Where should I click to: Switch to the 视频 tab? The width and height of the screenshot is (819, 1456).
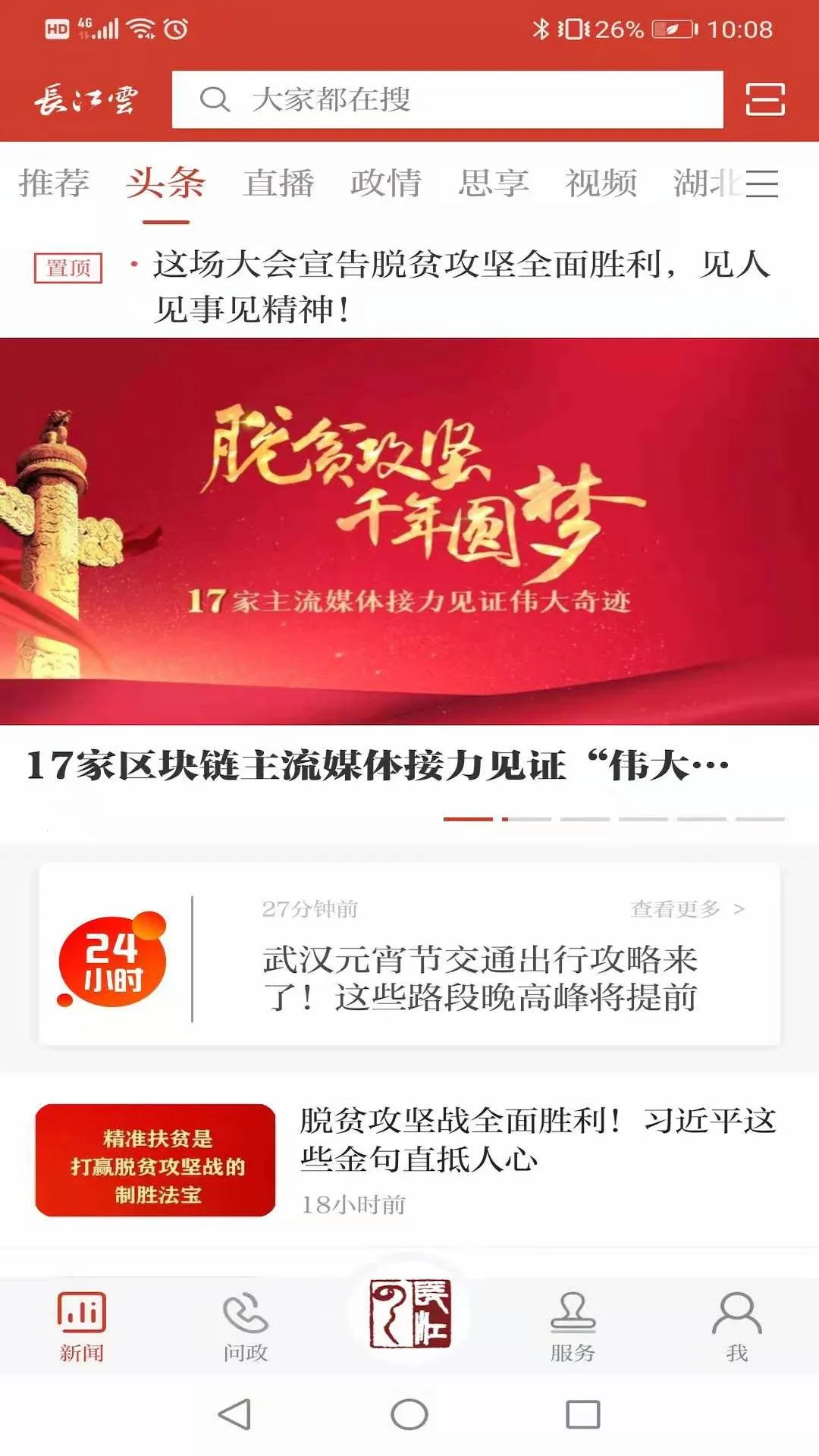(x=601, y=183)
